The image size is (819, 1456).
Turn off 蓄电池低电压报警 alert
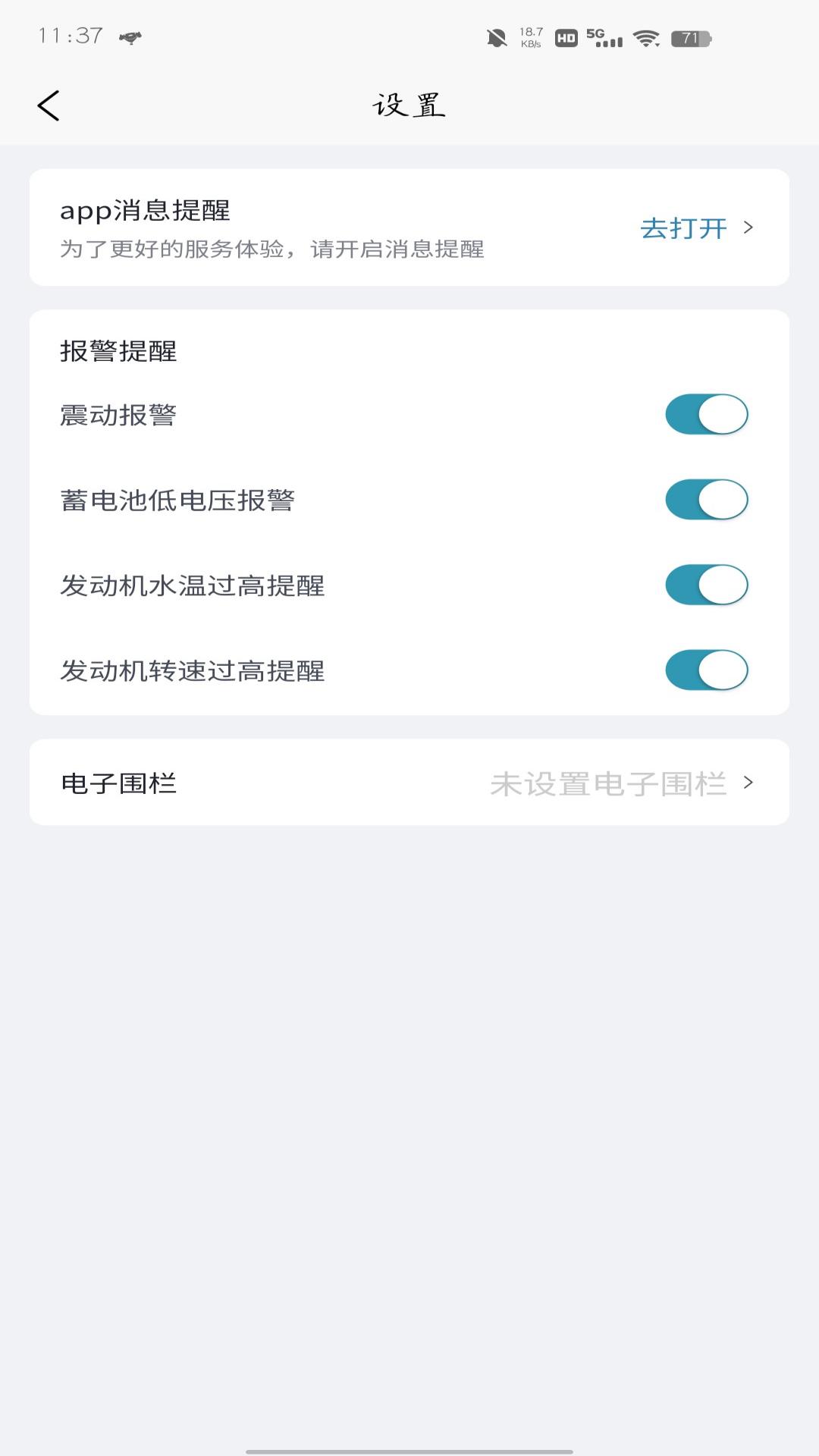[x=704, y=500]
